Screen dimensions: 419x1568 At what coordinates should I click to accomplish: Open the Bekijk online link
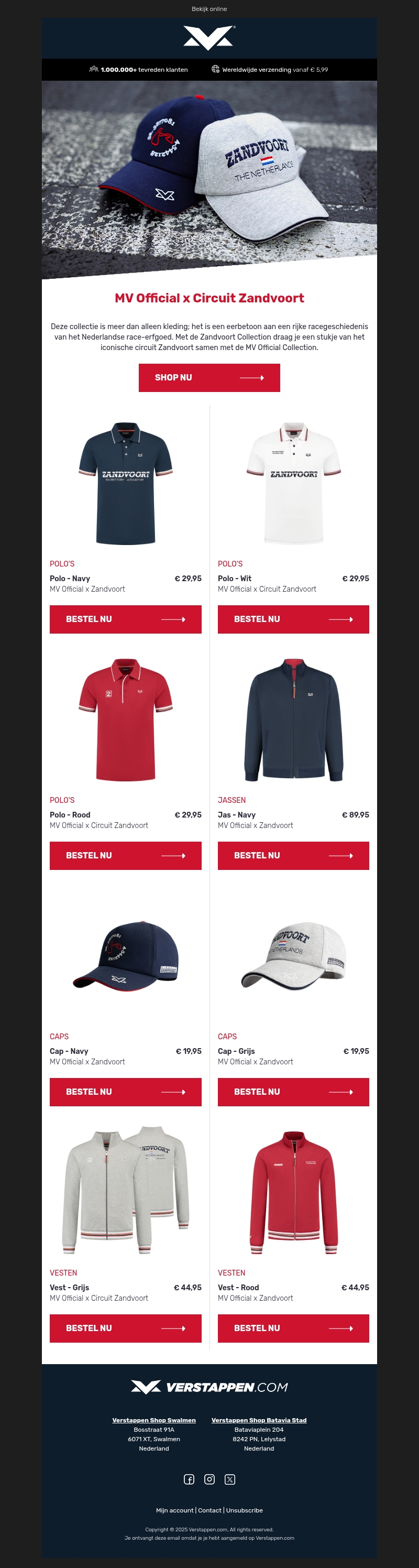209,9
